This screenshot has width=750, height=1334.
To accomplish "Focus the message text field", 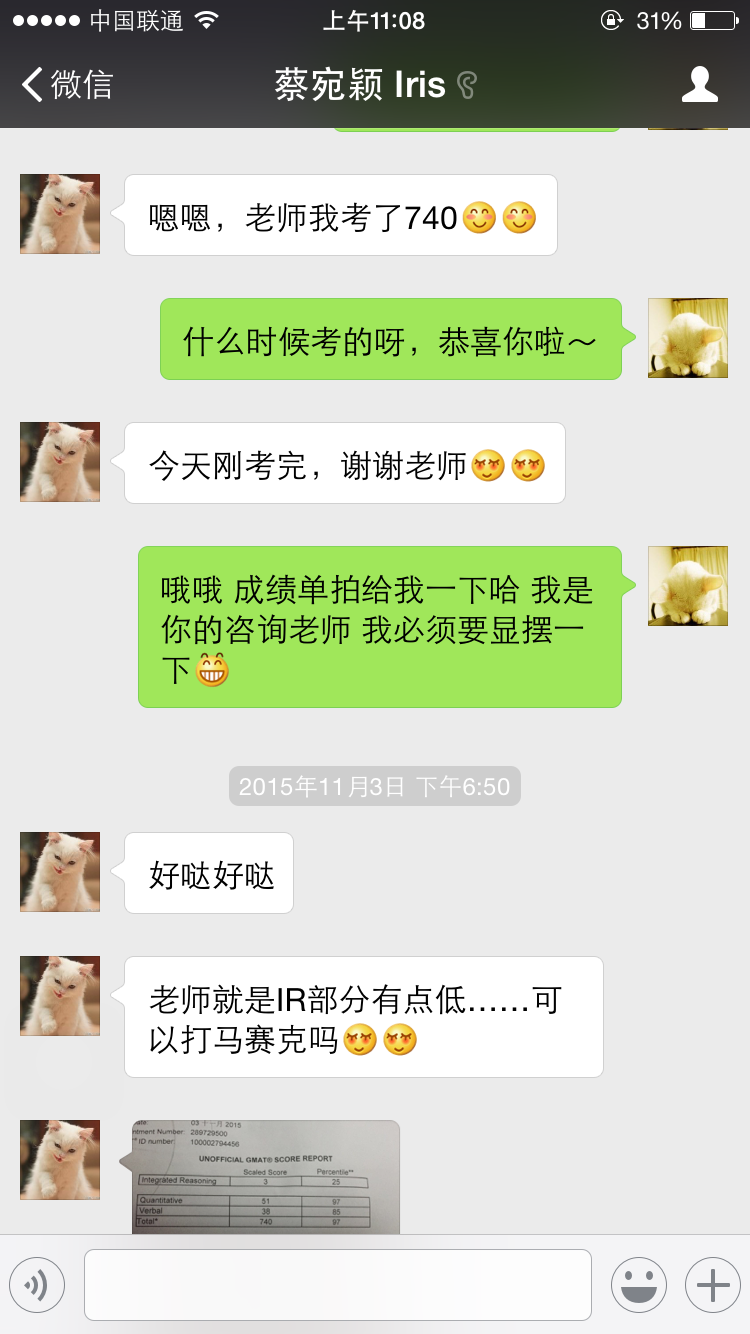I will point(337,1285).
